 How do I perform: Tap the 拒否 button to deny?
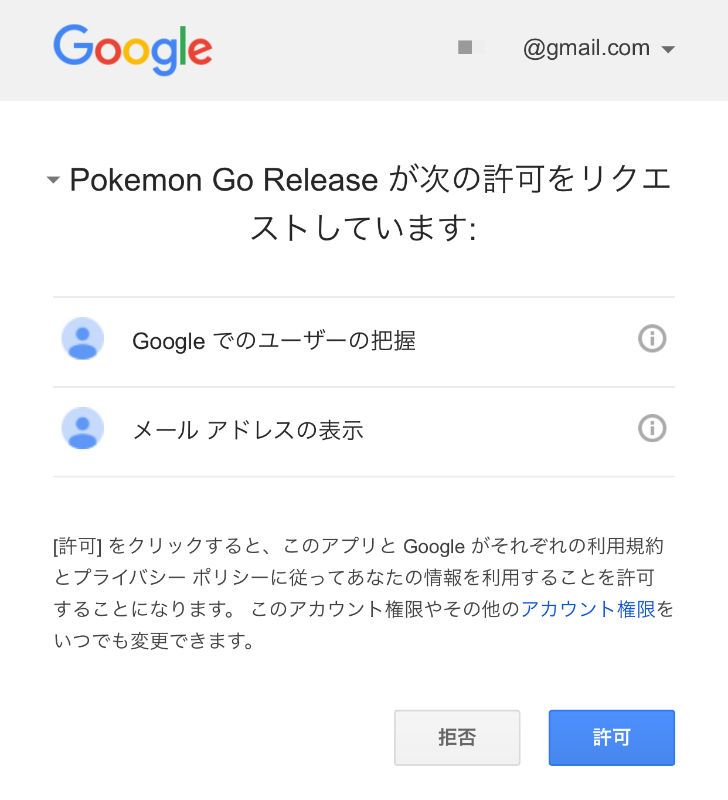(x=457, y=737)
